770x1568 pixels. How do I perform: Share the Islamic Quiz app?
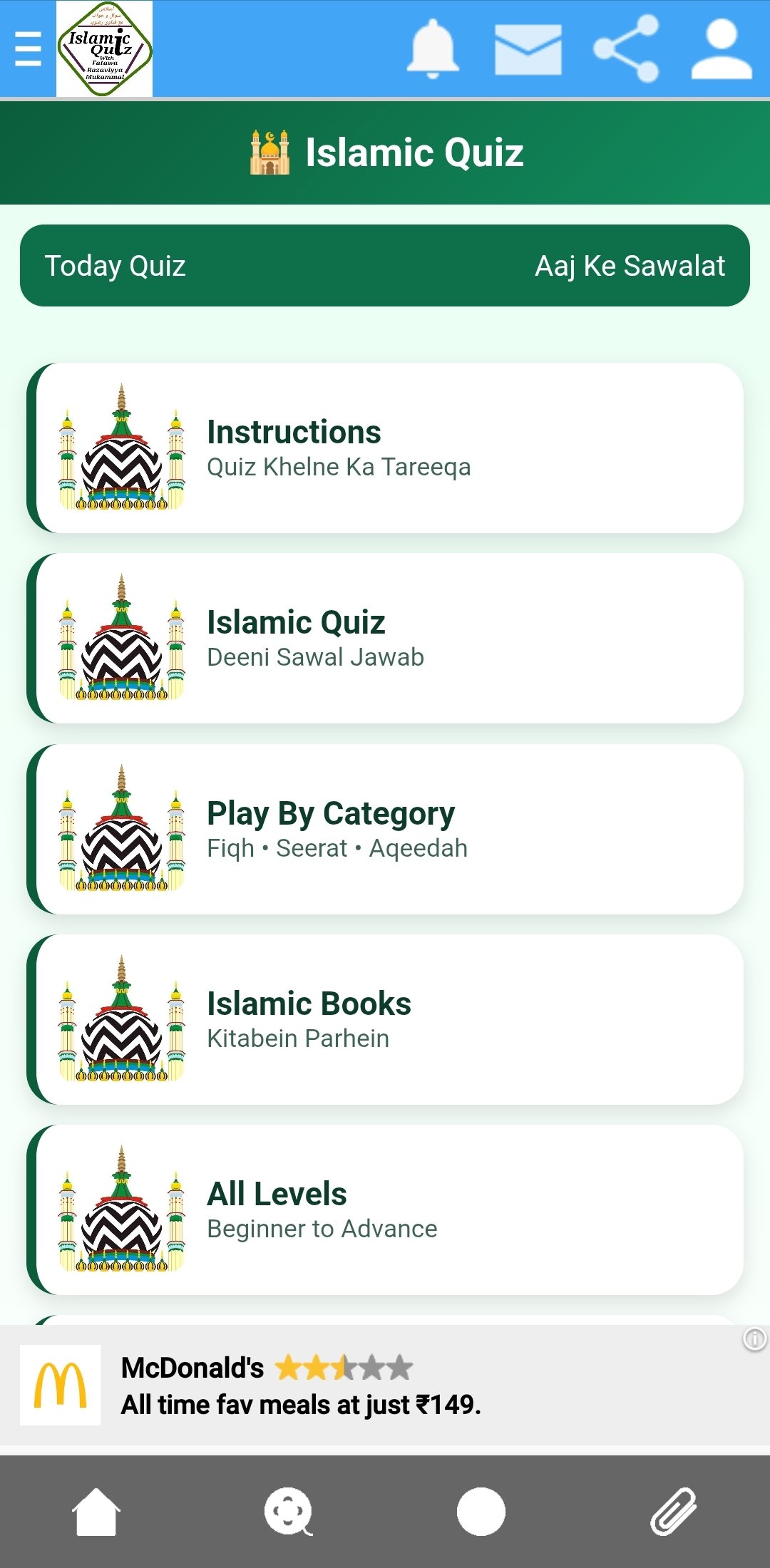point(626,49)
